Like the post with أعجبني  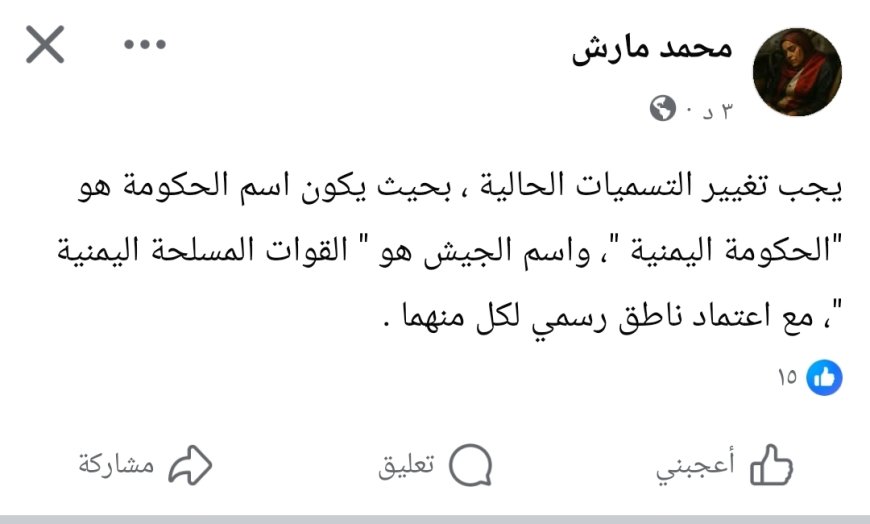pyautogui.click(x=724, y=465)
